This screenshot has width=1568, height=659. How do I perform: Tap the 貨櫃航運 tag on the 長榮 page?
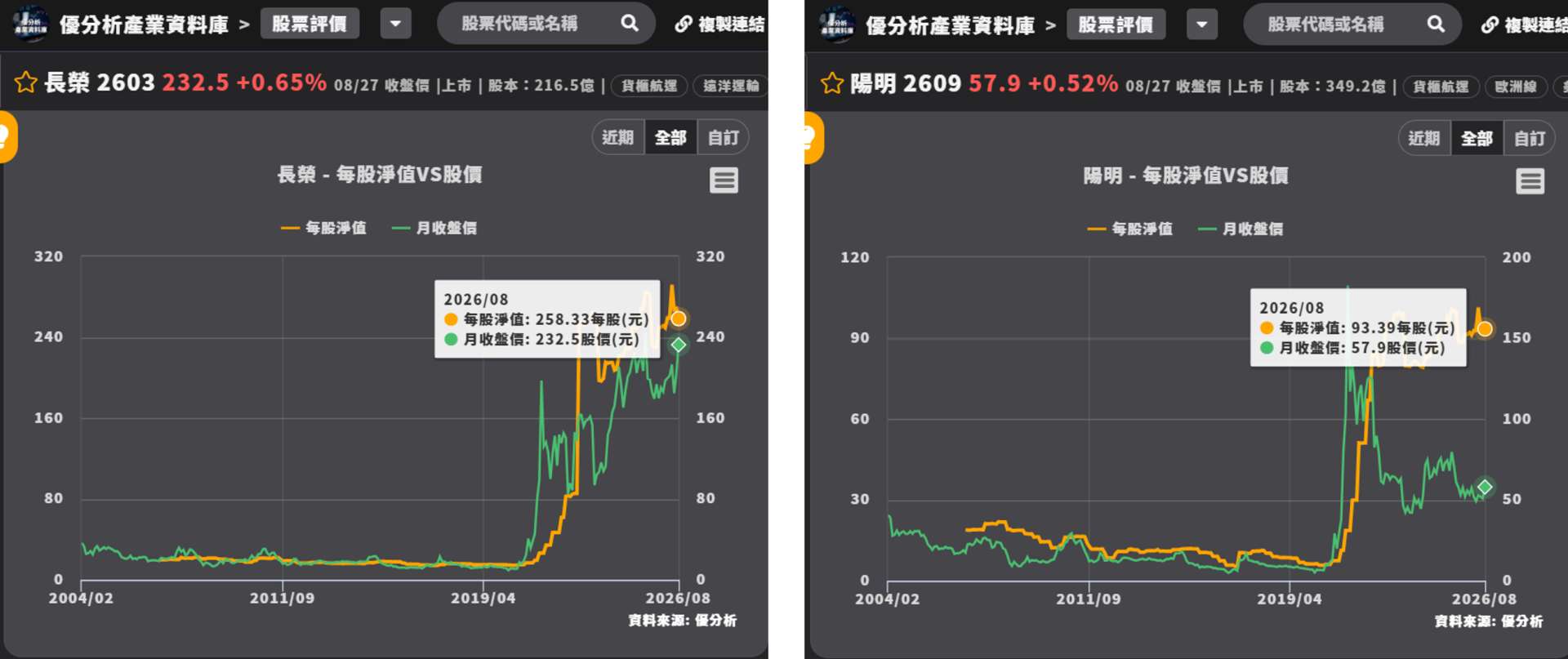tap(649, 86)
